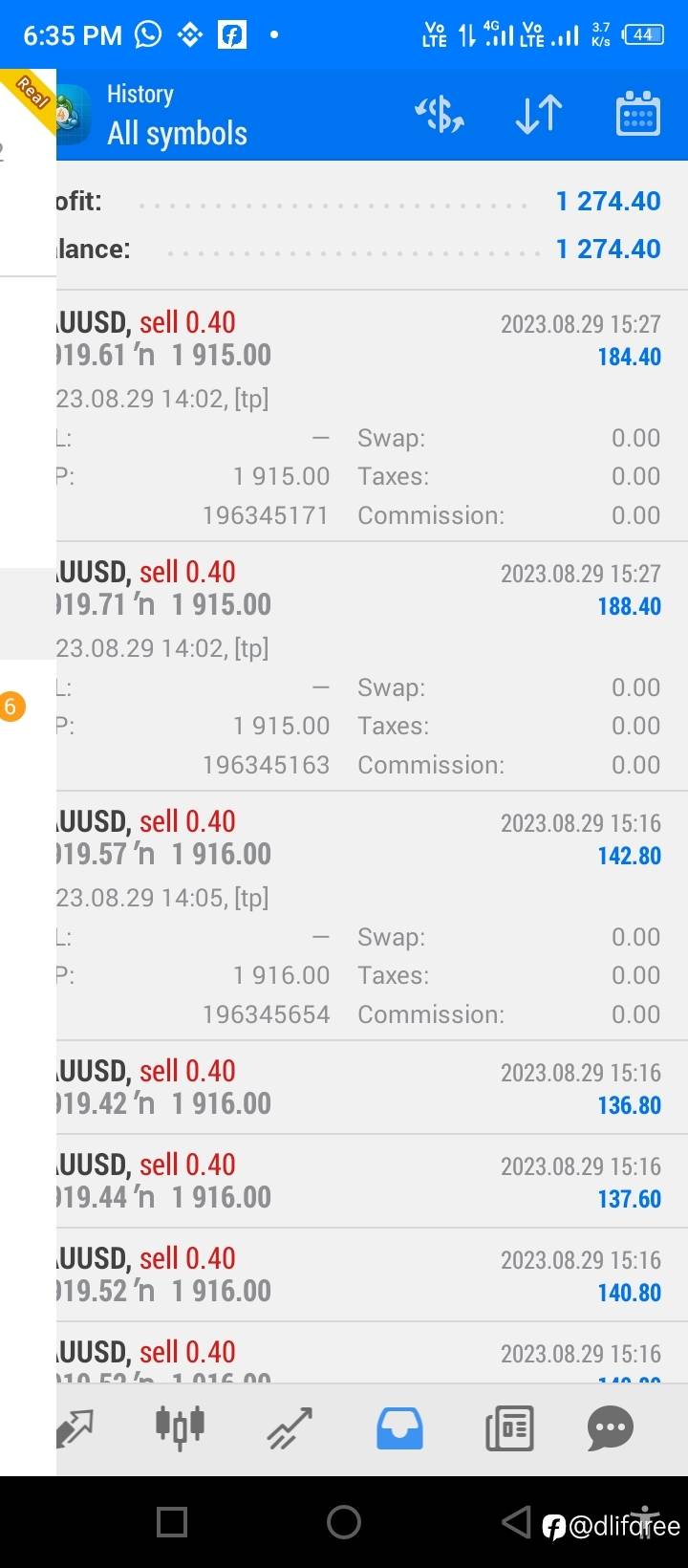Collapse the trade with profit 188.40
688x1568 pixels.
point(363,589)
